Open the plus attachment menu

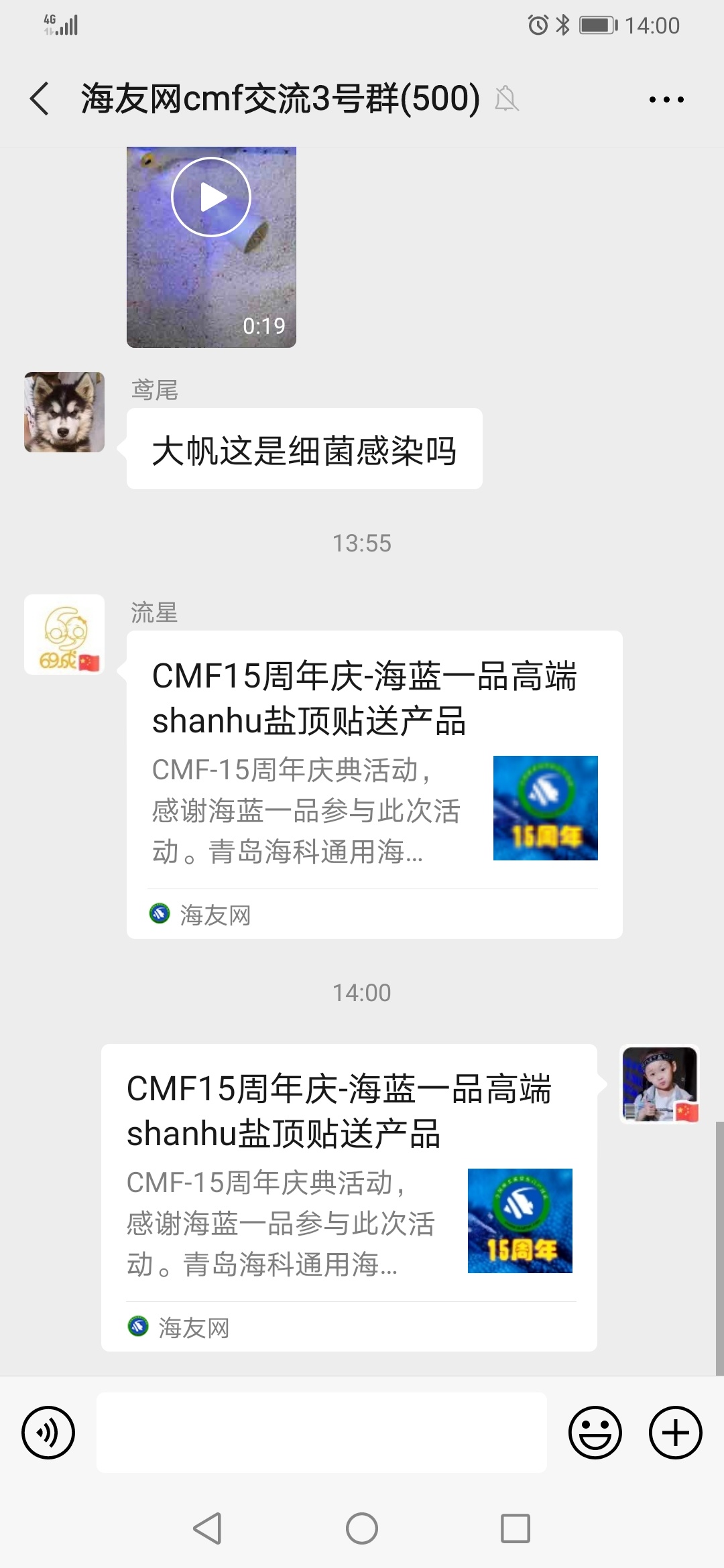tap(675, 1433)
